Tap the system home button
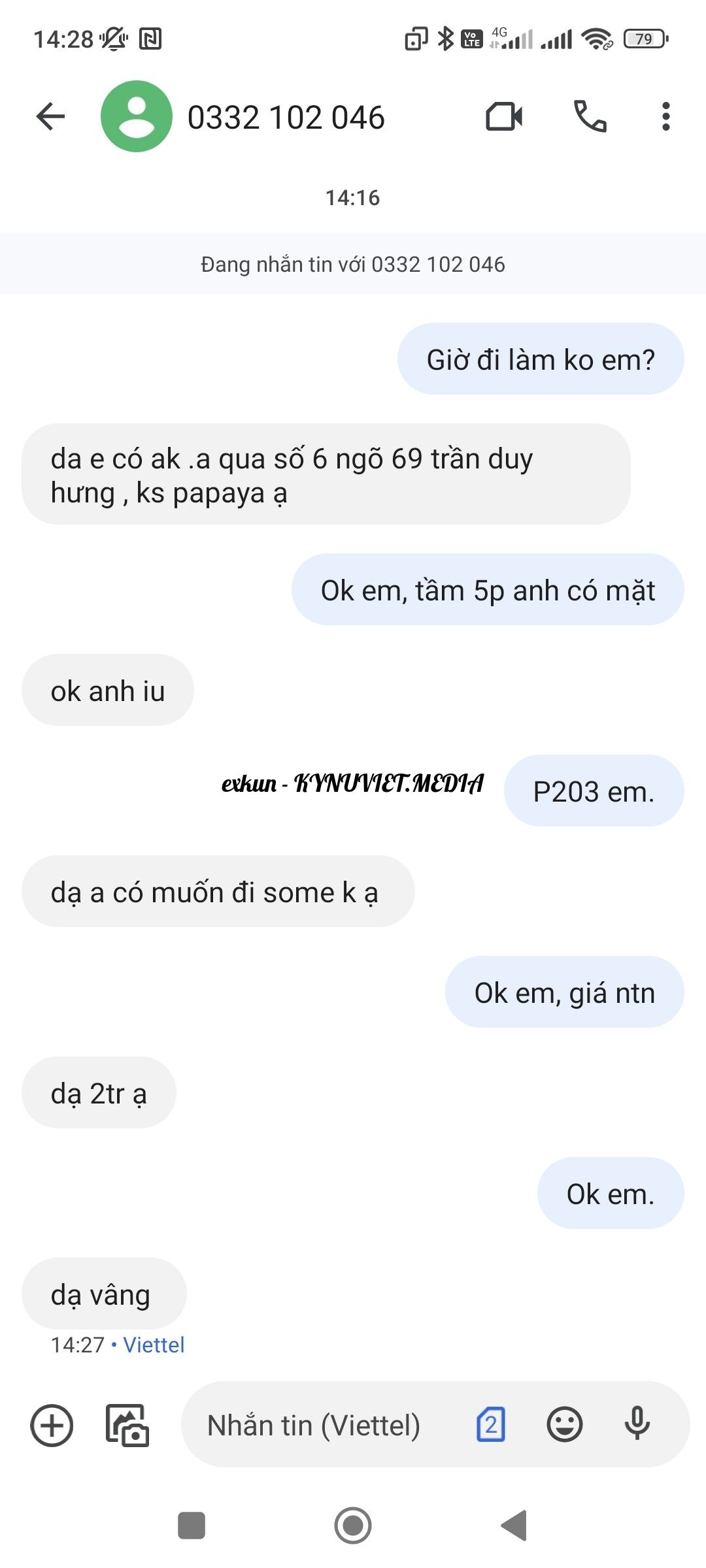 click(353, 1526)
